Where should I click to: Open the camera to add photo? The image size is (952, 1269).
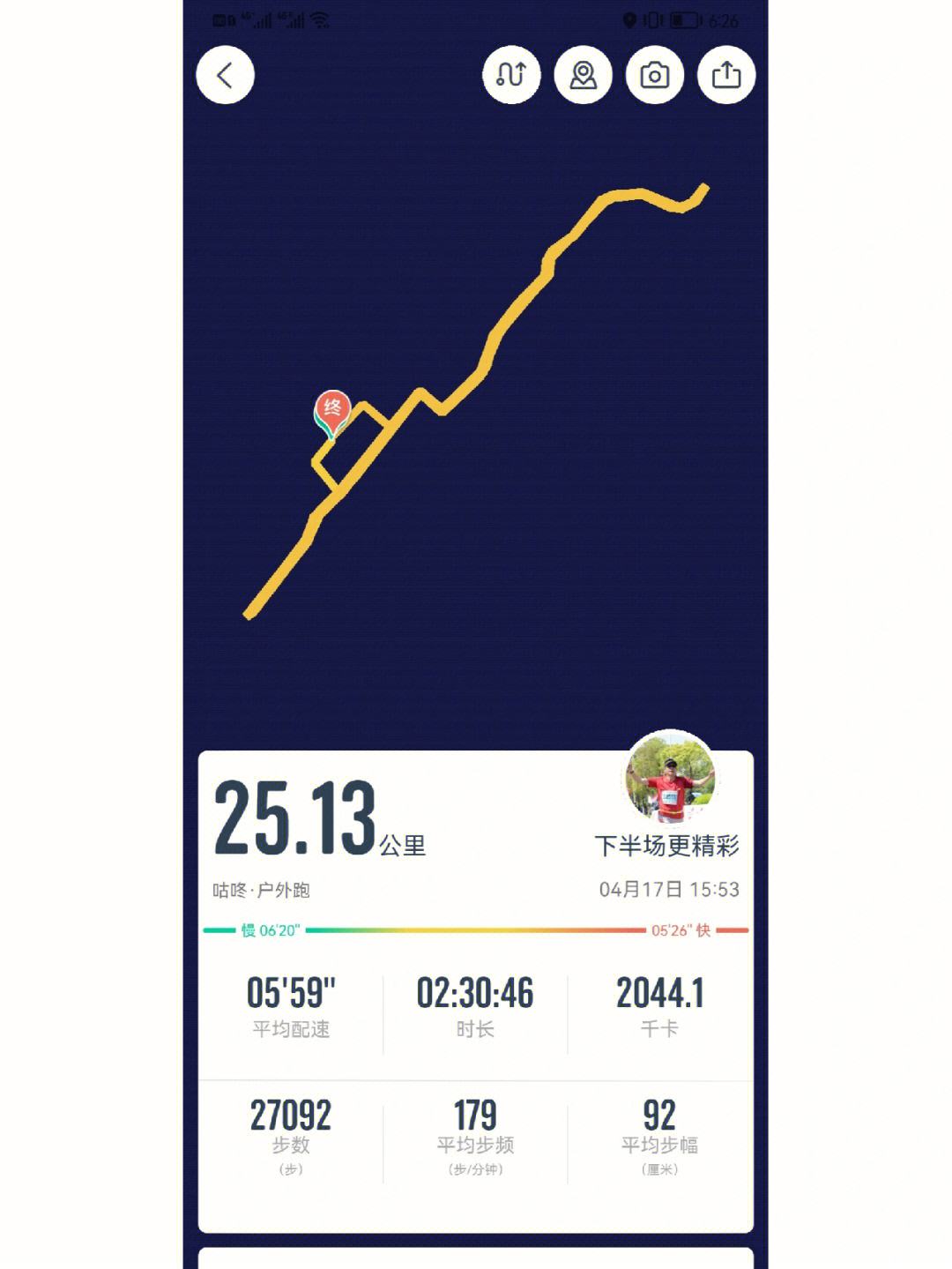pyautogui.click(x=654, y=75)
